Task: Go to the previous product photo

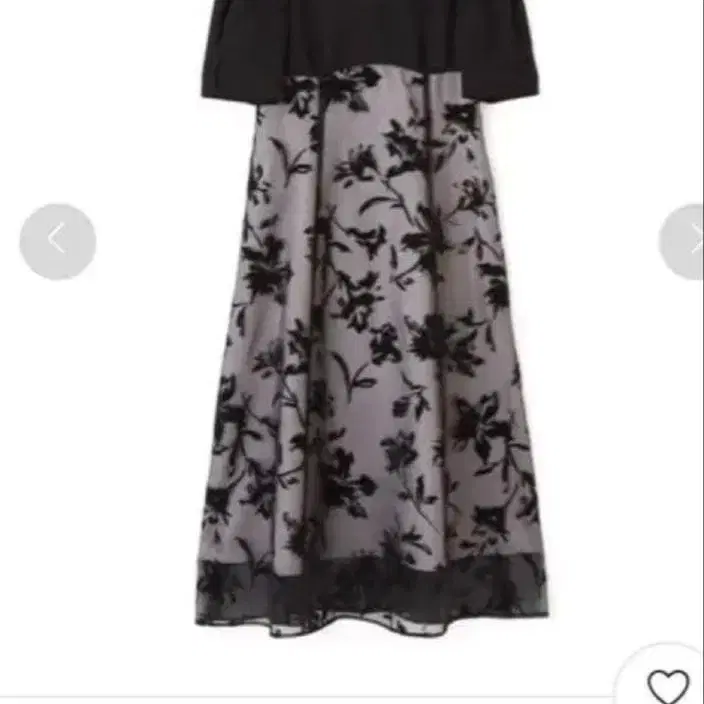Action: click(57, 241)
